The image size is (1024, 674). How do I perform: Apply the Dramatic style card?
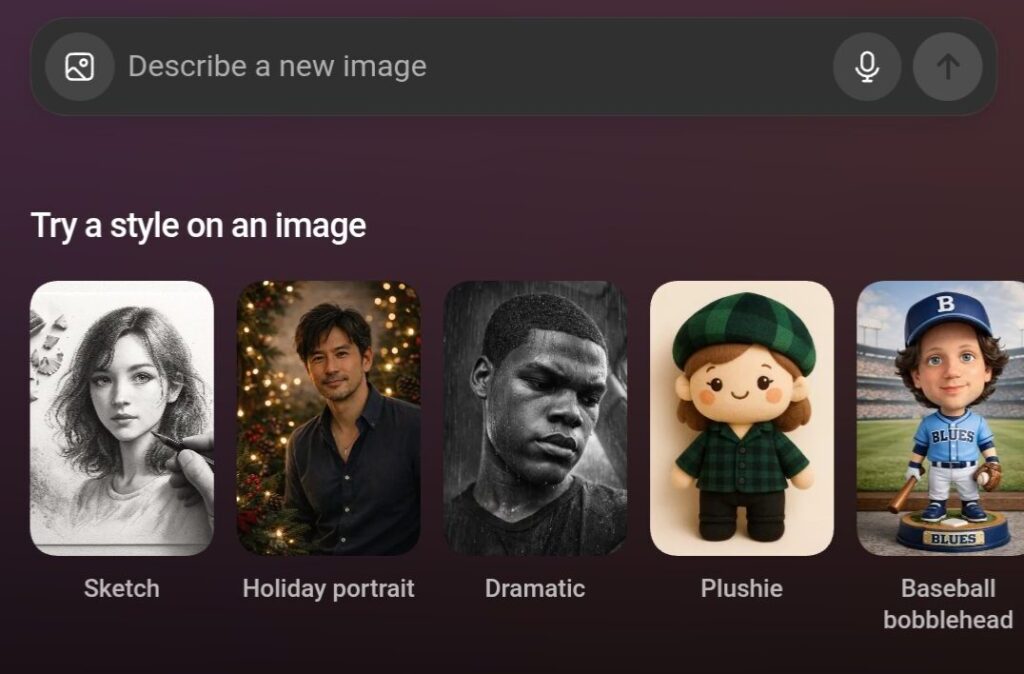[x=535, y=418]
